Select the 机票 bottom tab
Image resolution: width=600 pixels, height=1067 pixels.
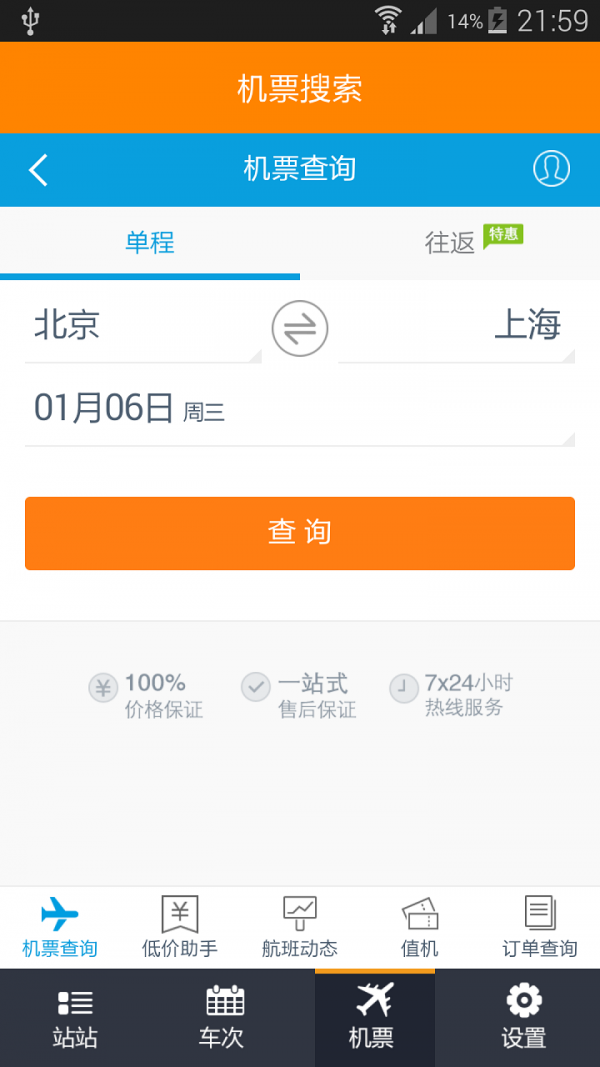[x=373, y=1017]
